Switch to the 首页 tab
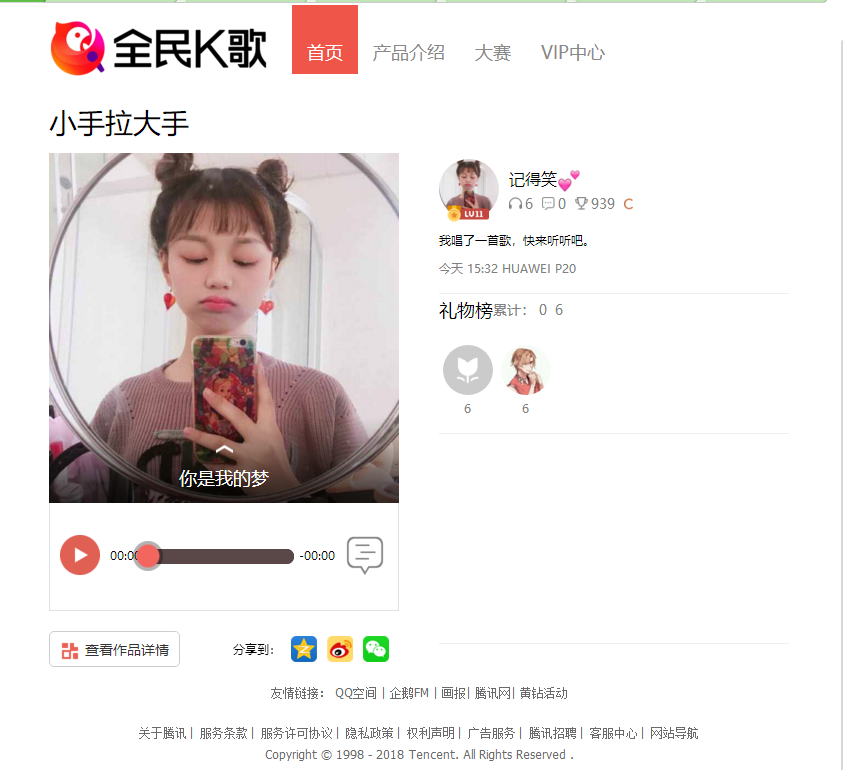Viewport: 843px width, 770px height. (x=324, y=53)
